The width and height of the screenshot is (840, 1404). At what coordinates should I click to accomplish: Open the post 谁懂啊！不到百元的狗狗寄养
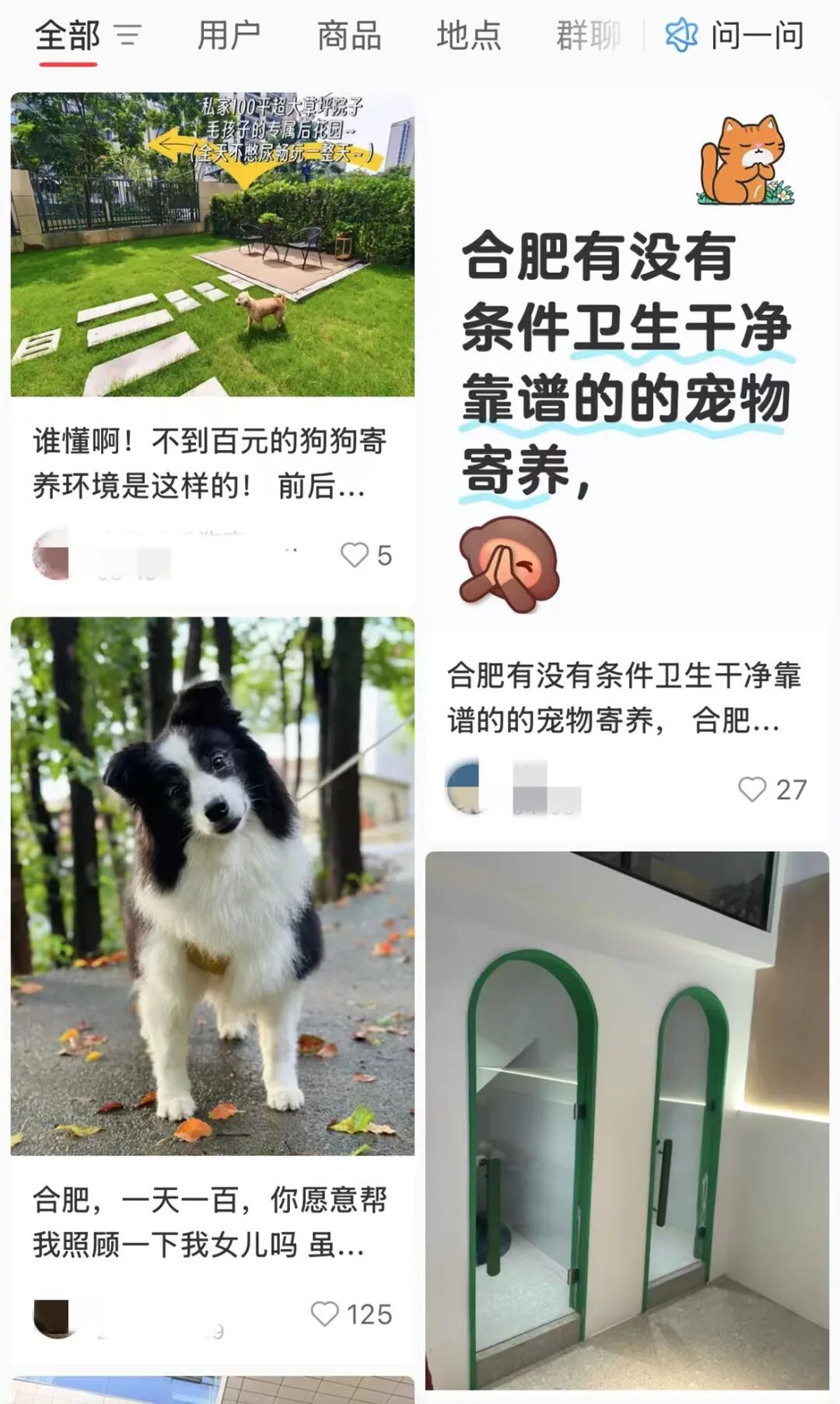(210, 464)
